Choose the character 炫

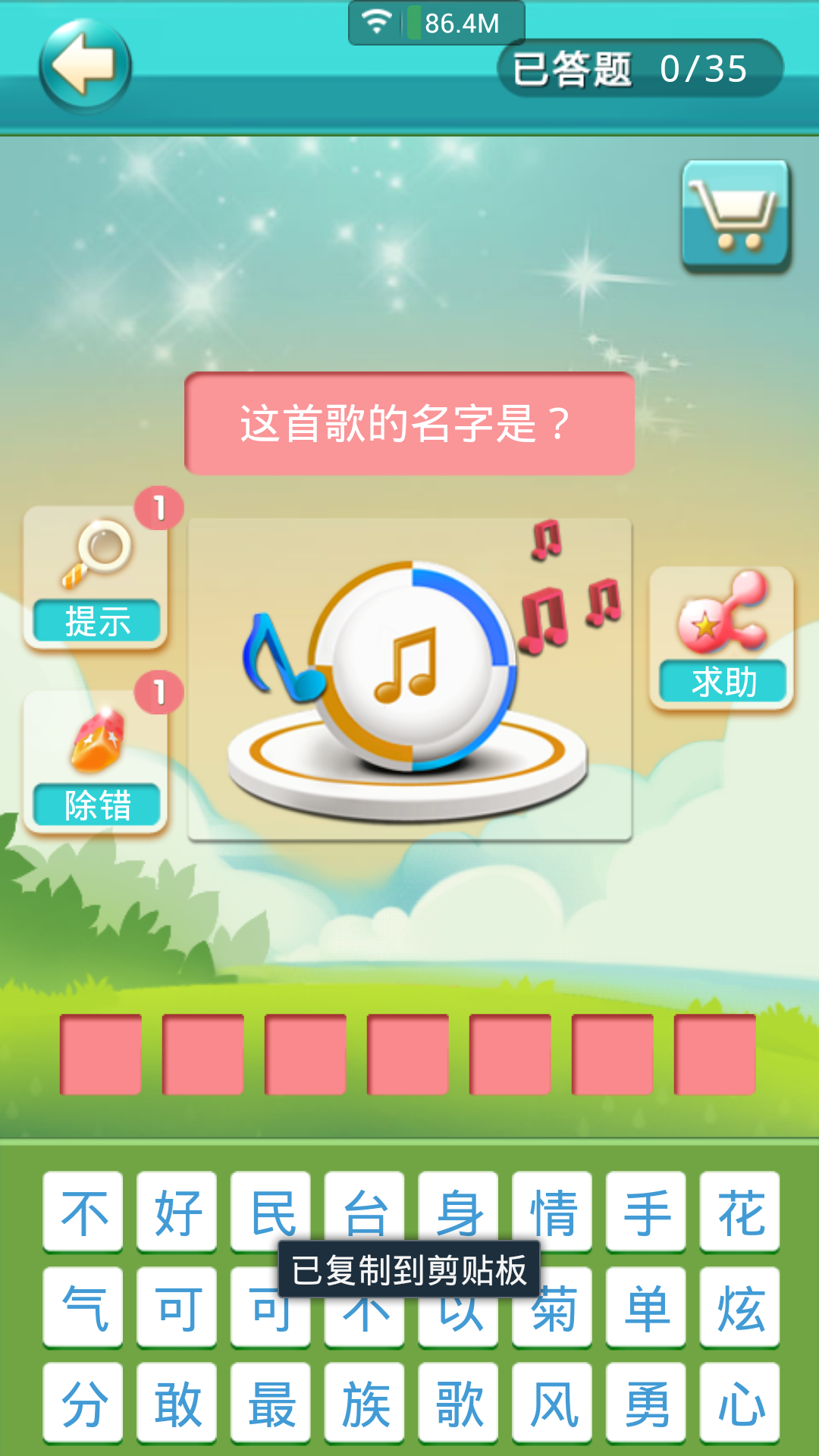tap(740, 1307)
